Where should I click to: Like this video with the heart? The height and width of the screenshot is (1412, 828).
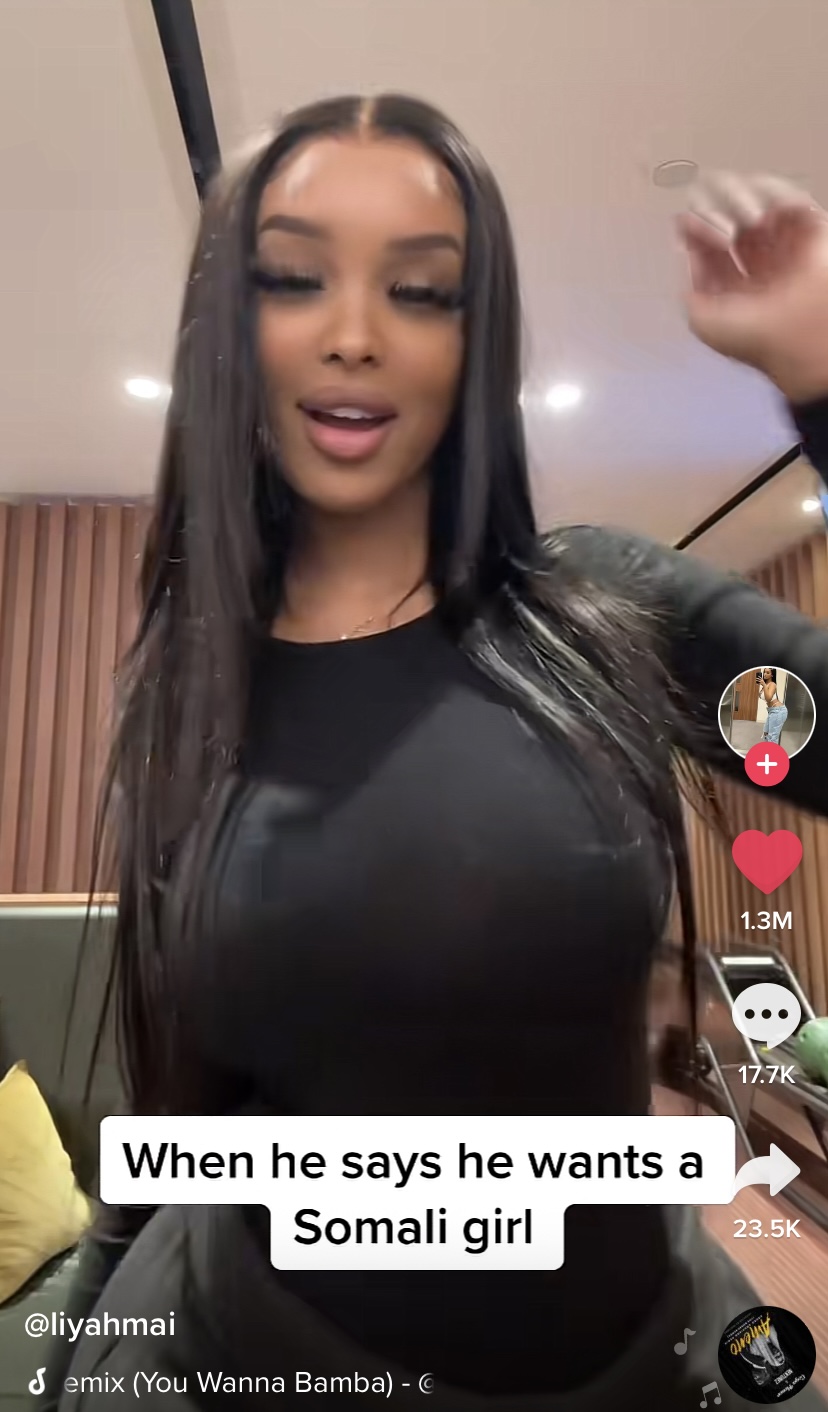[x=767, y=861]
